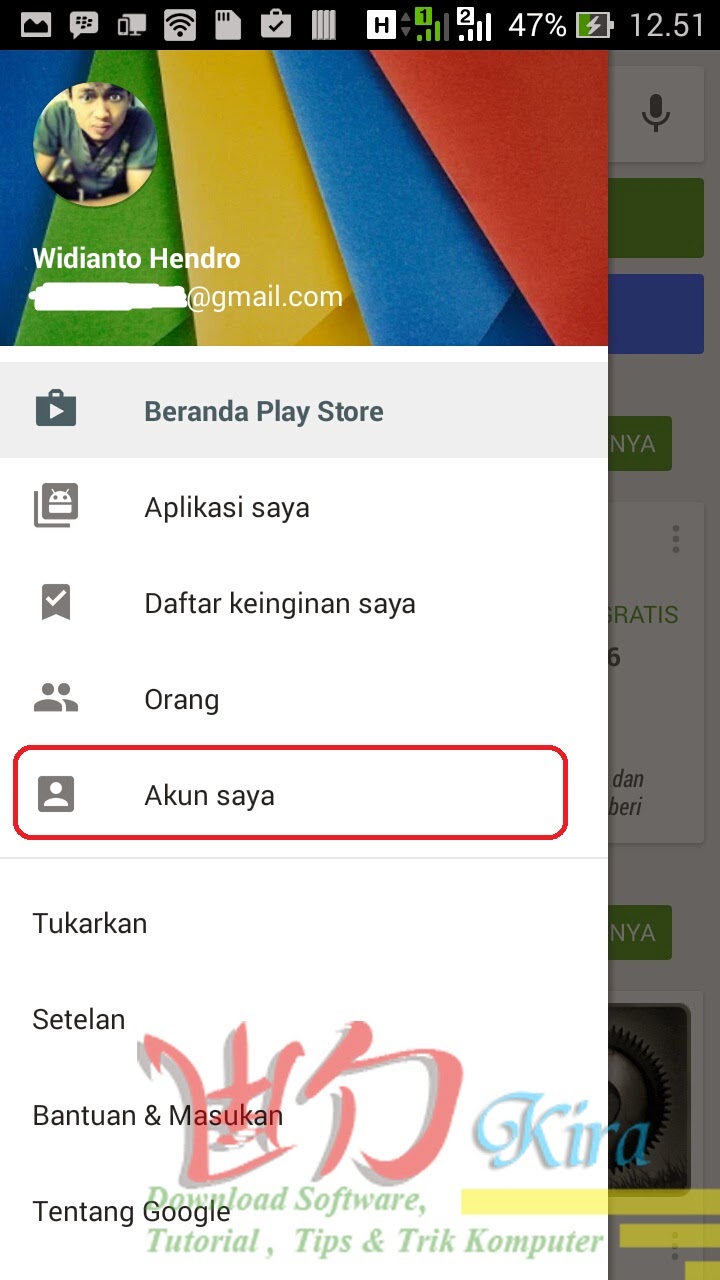
Task: Select the Orang menu item
Action: click(304, 699)
